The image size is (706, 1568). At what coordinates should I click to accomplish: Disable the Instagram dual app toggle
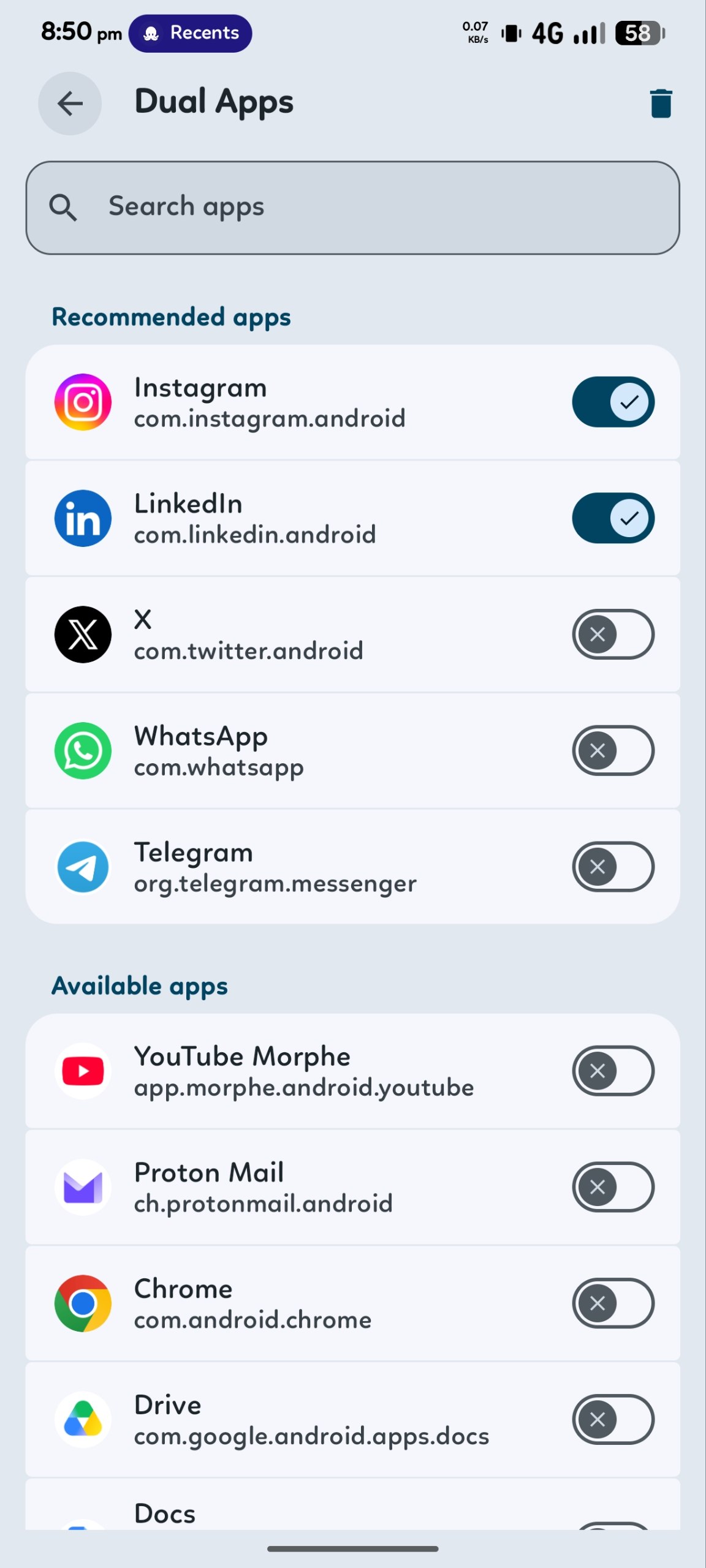tap(613, 402)
